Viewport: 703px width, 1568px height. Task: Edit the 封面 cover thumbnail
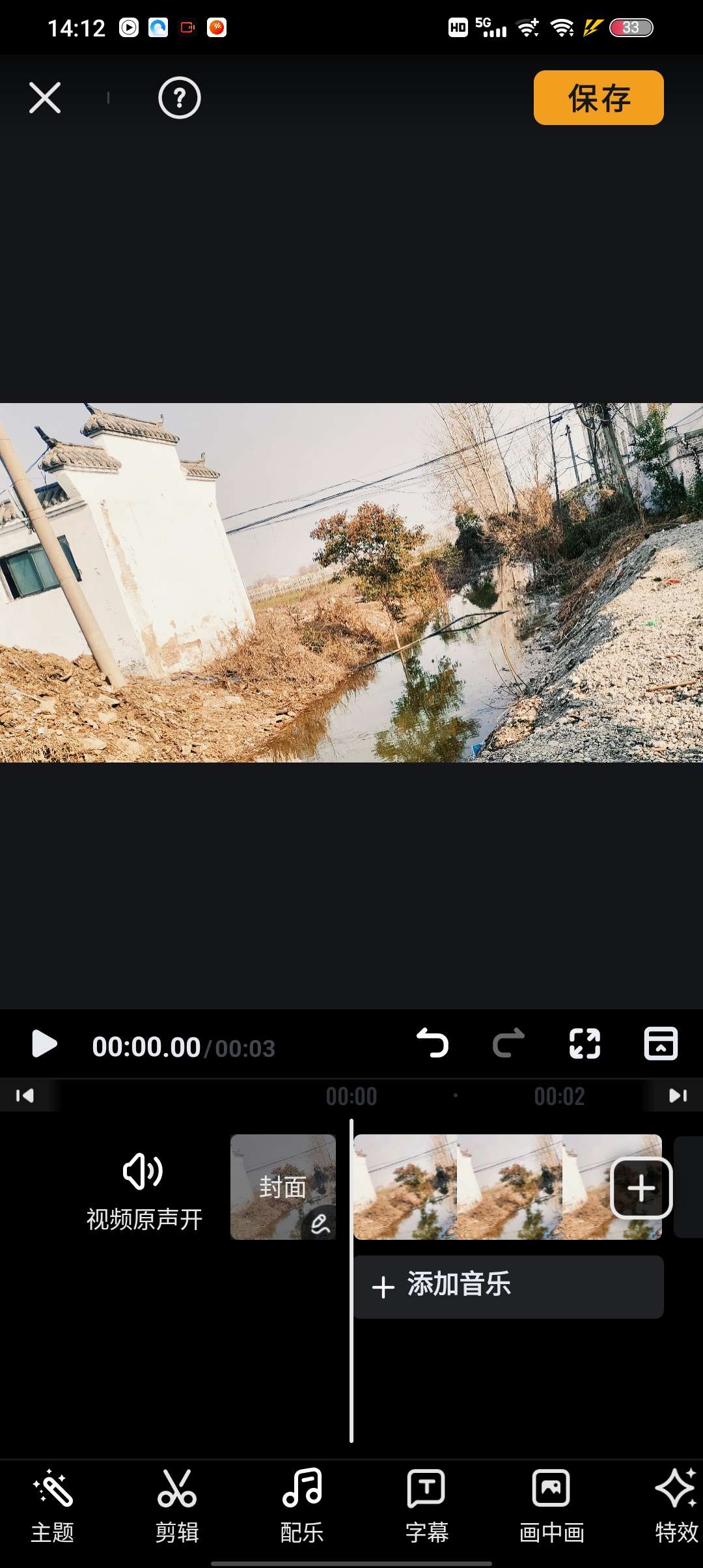click(x=283, y=1187)
